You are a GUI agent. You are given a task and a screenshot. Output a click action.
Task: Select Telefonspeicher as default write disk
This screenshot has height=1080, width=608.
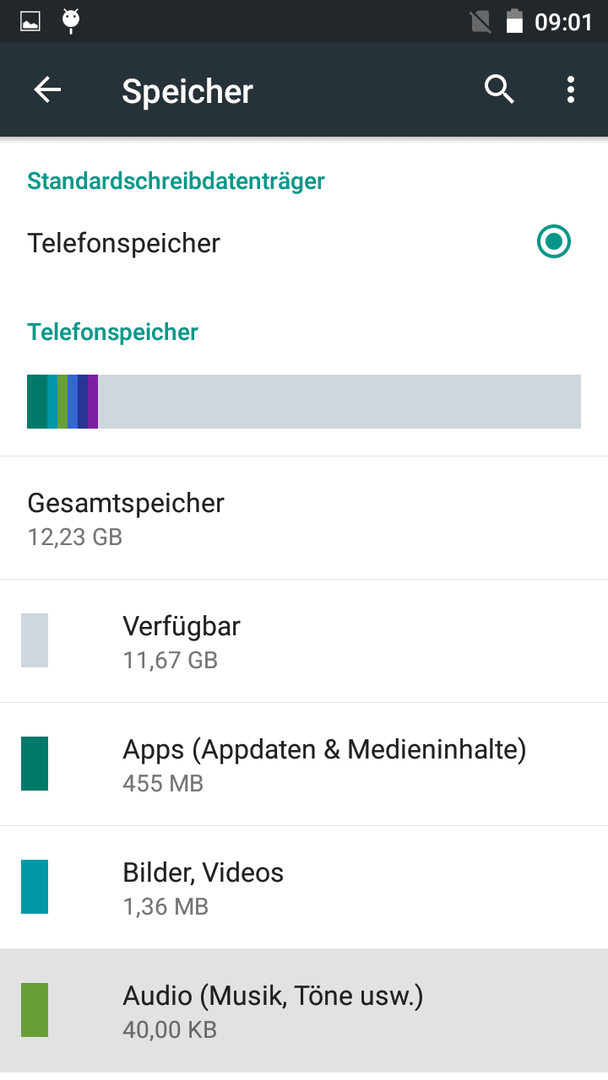coord(304,242)
